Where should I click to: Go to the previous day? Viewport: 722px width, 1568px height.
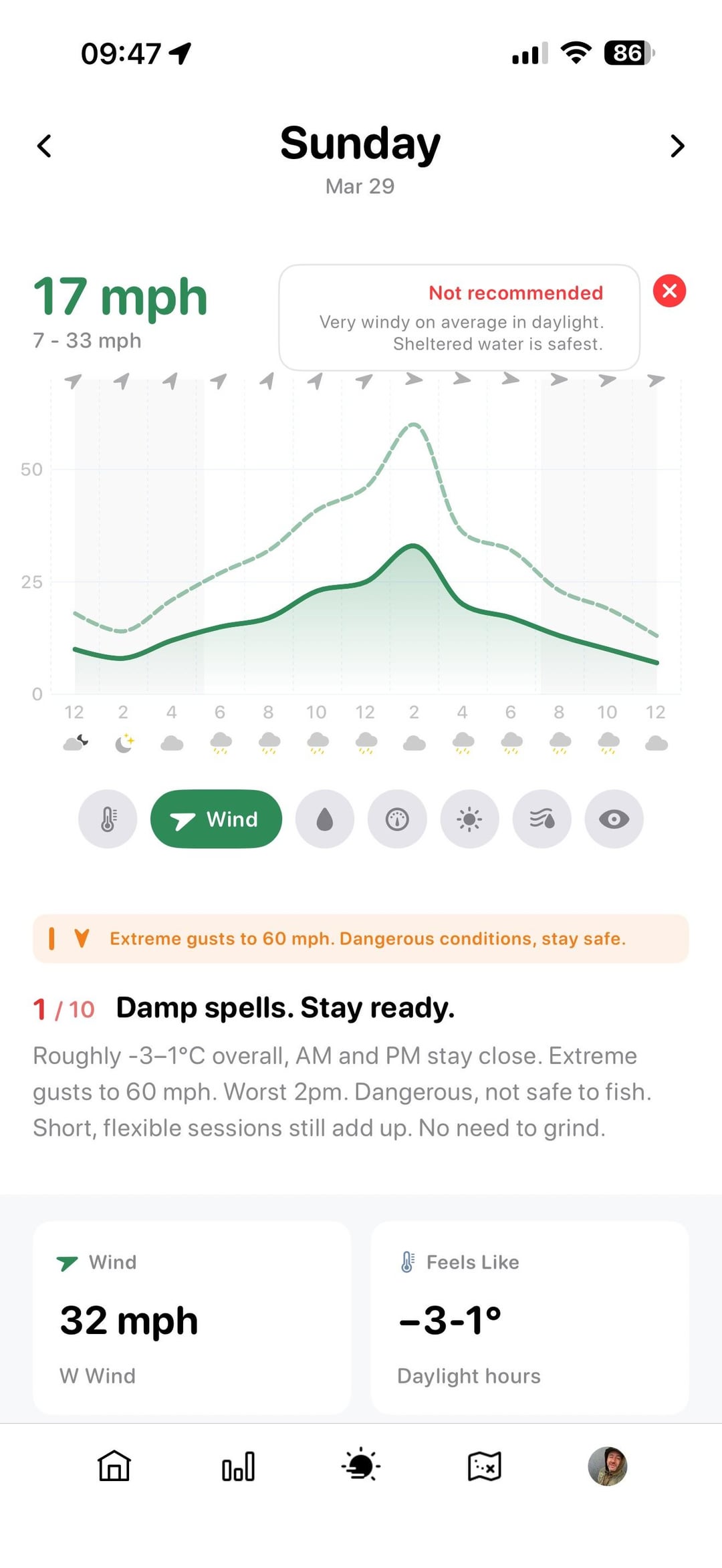pyautogui.click(x=44, y=146)
